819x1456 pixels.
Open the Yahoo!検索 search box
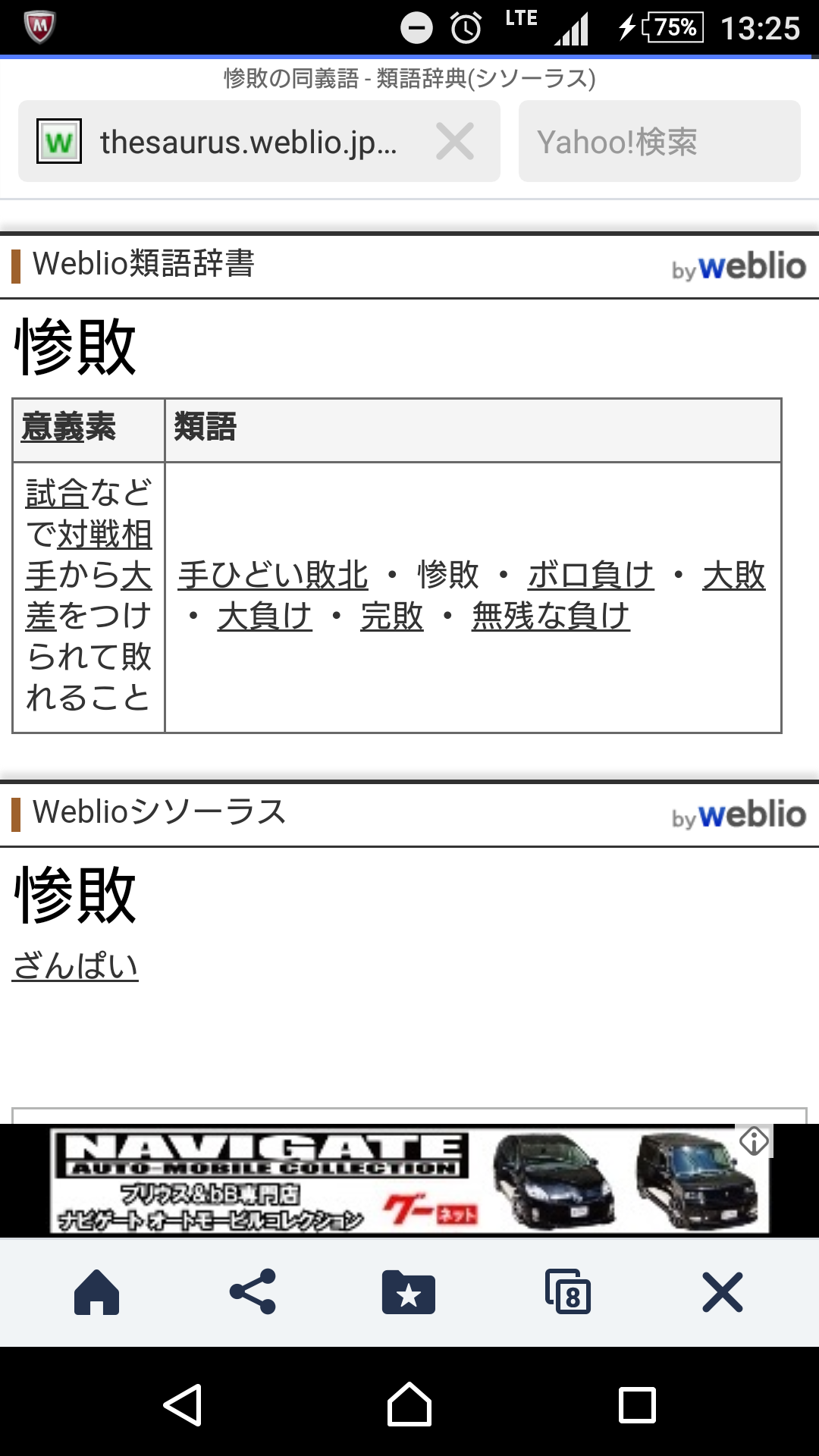coord(659,142)
